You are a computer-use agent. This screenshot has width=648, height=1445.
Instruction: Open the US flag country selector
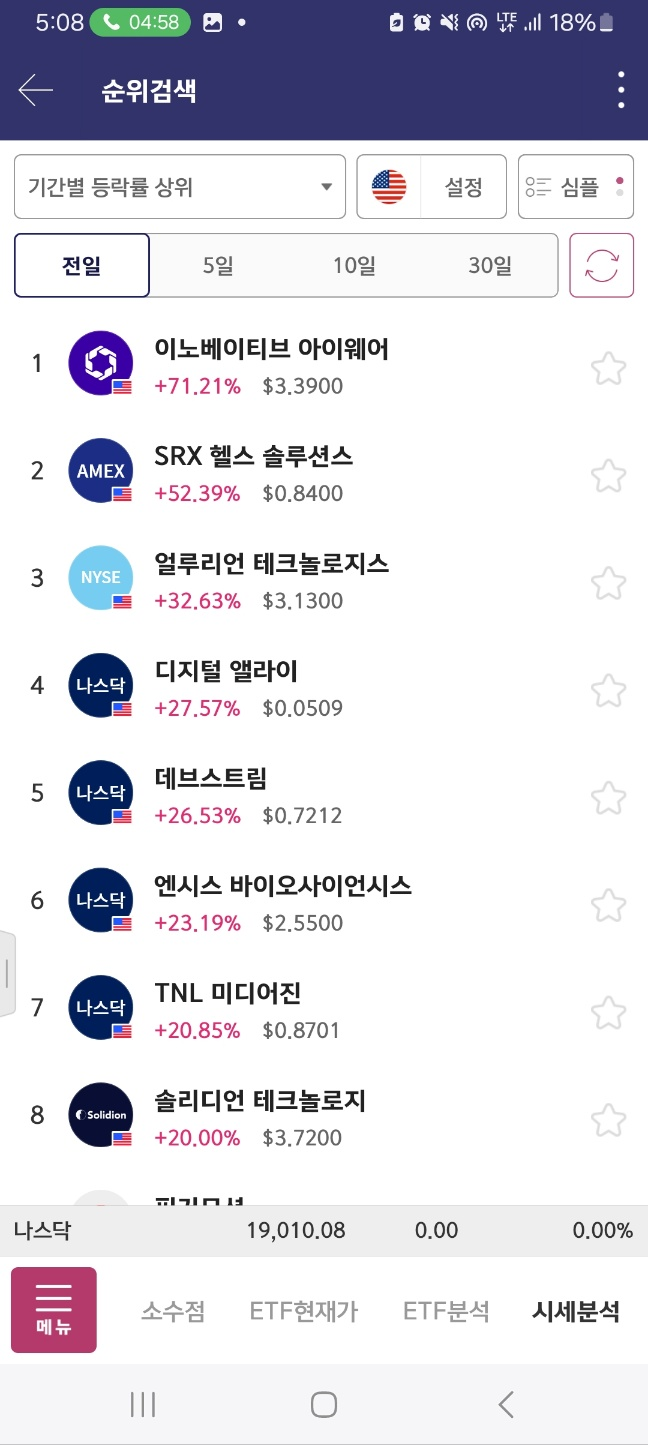(x=389, y=186)
